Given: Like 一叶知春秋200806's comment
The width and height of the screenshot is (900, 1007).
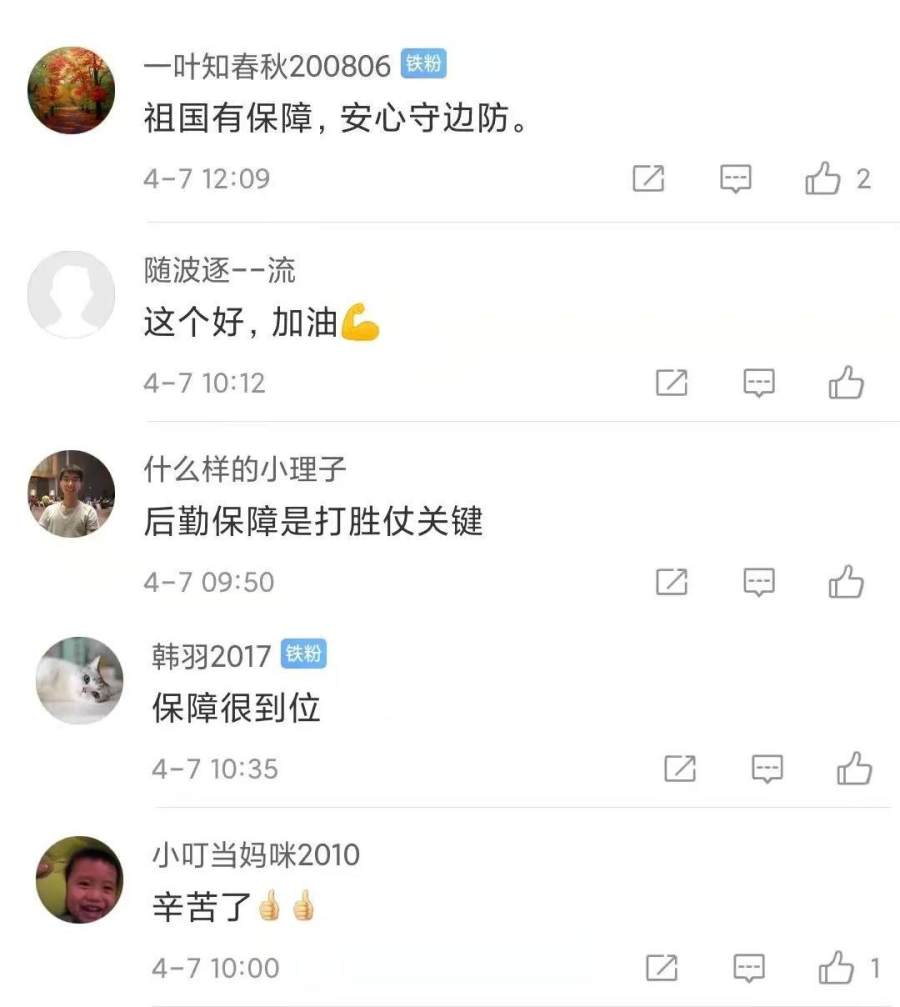Looking at the screenshot, I should coord(824,179).
